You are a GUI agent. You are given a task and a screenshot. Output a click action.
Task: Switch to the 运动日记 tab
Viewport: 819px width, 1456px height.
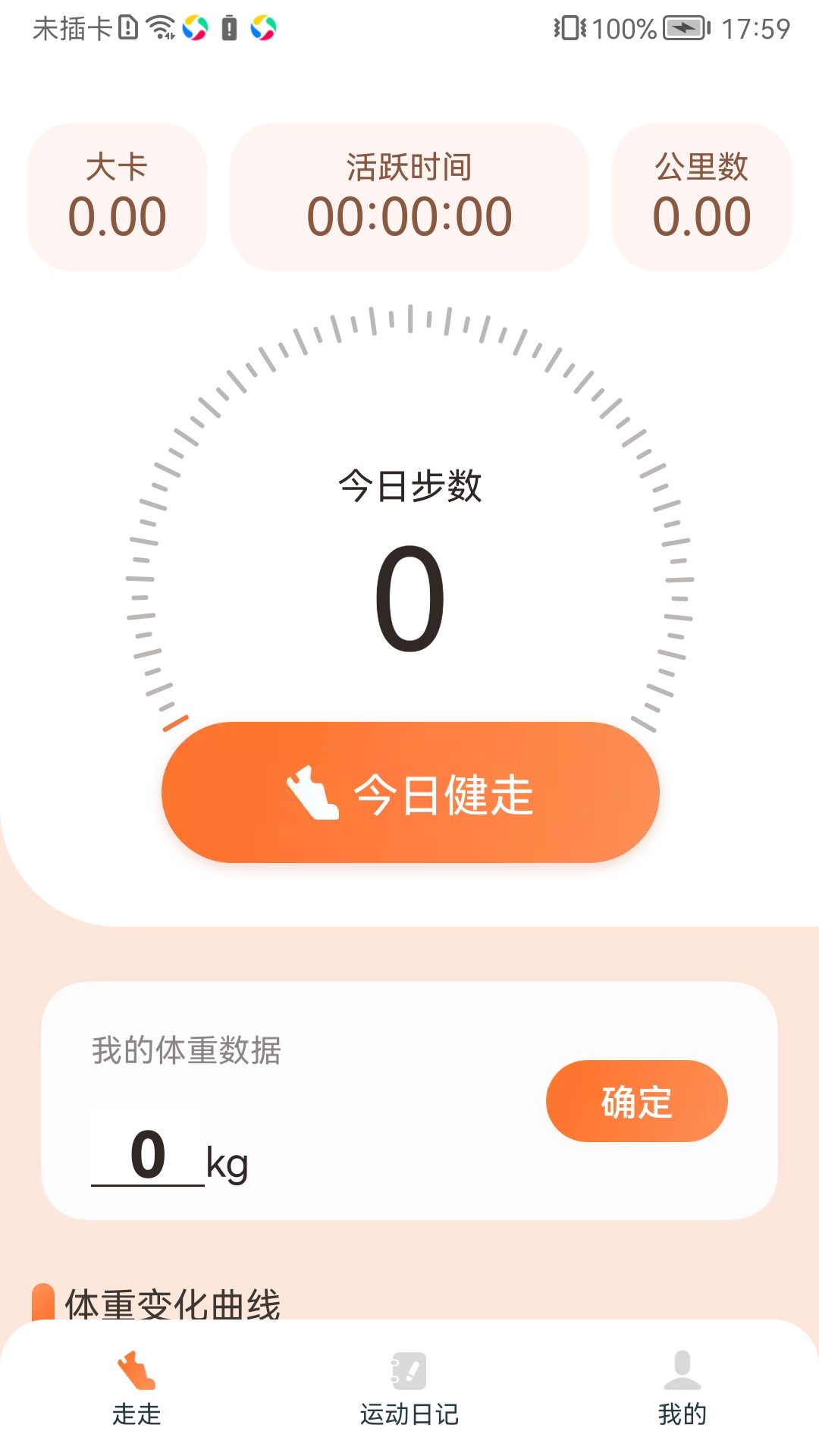pyautogui.click(x=409, y=1389)
